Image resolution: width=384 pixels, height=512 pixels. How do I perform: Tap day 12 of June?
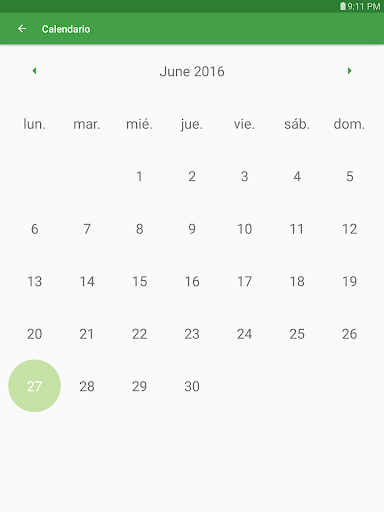(349, 229)
